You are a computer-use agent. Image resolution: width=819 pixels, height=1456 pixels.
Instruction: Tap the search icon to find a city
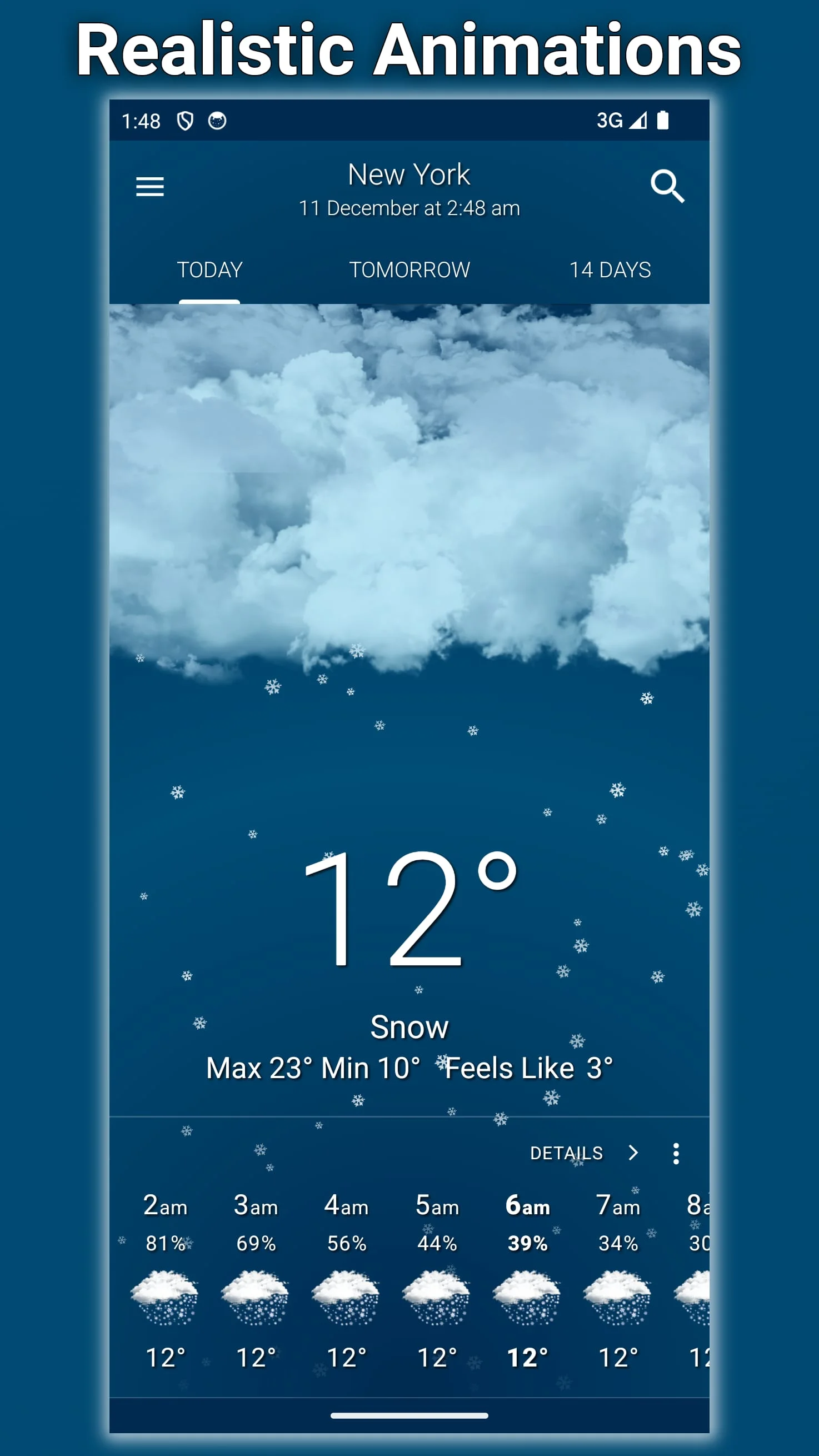point(668,187)
